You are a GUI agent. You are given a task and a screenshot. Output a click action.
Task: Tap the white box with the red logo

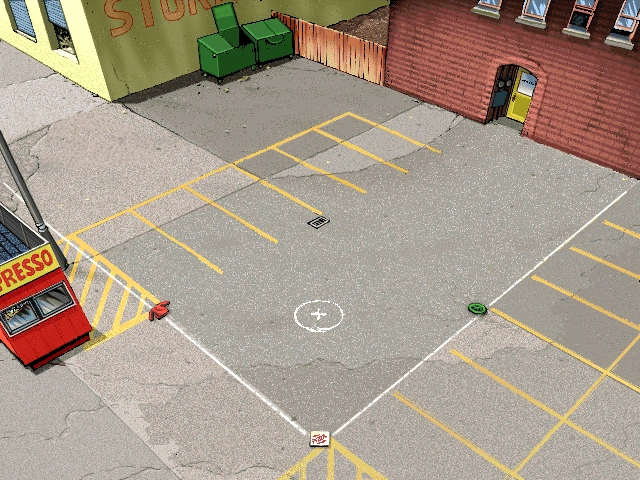[319, 438]
